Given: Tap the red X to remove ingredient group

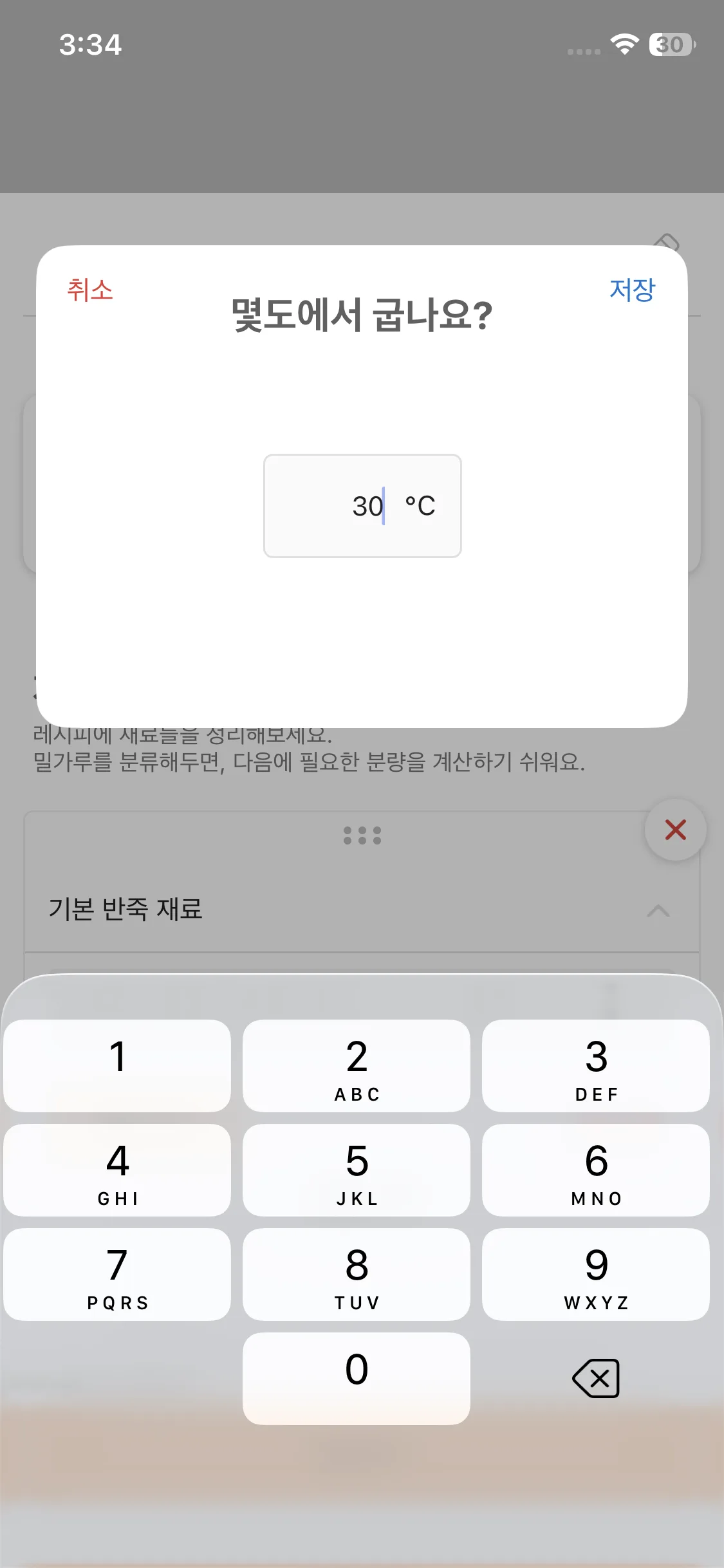Looking at the screenshot, I should pos(674,830).
